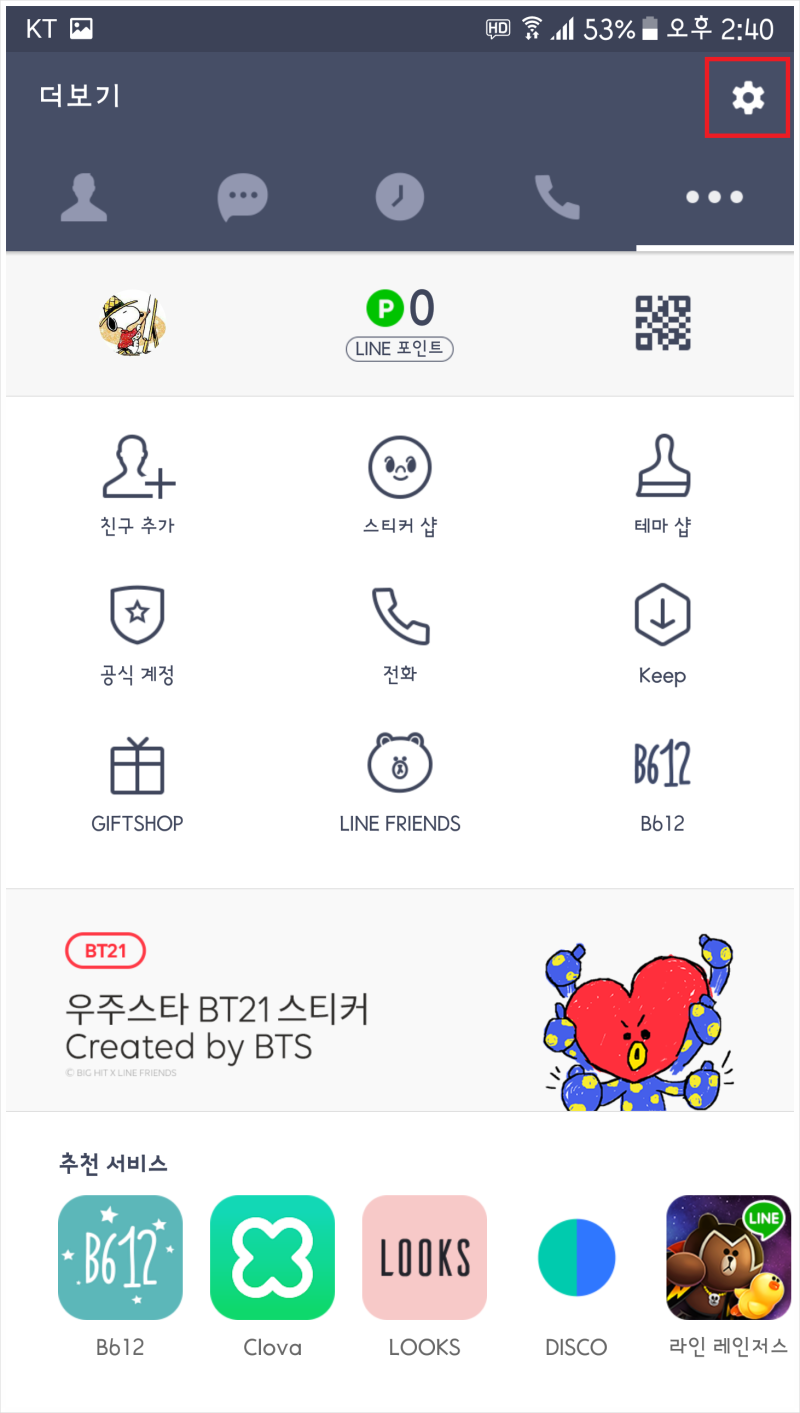Switch to the Friends tab
Image resolution: width=800 pixels, height=1413 pixels.
point(84,197)
